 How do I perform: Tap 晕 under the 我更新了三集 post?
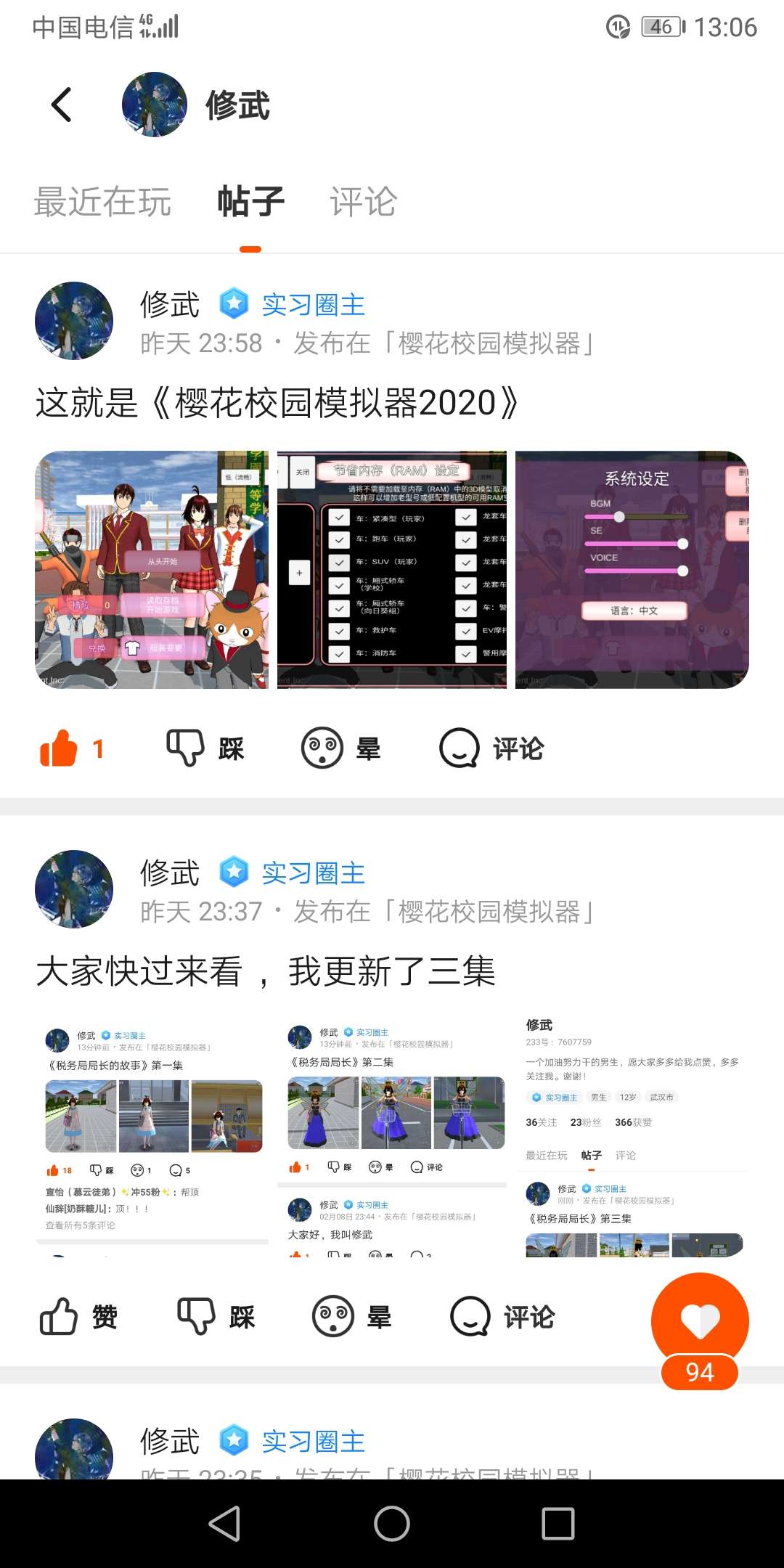pos(351,1316)
